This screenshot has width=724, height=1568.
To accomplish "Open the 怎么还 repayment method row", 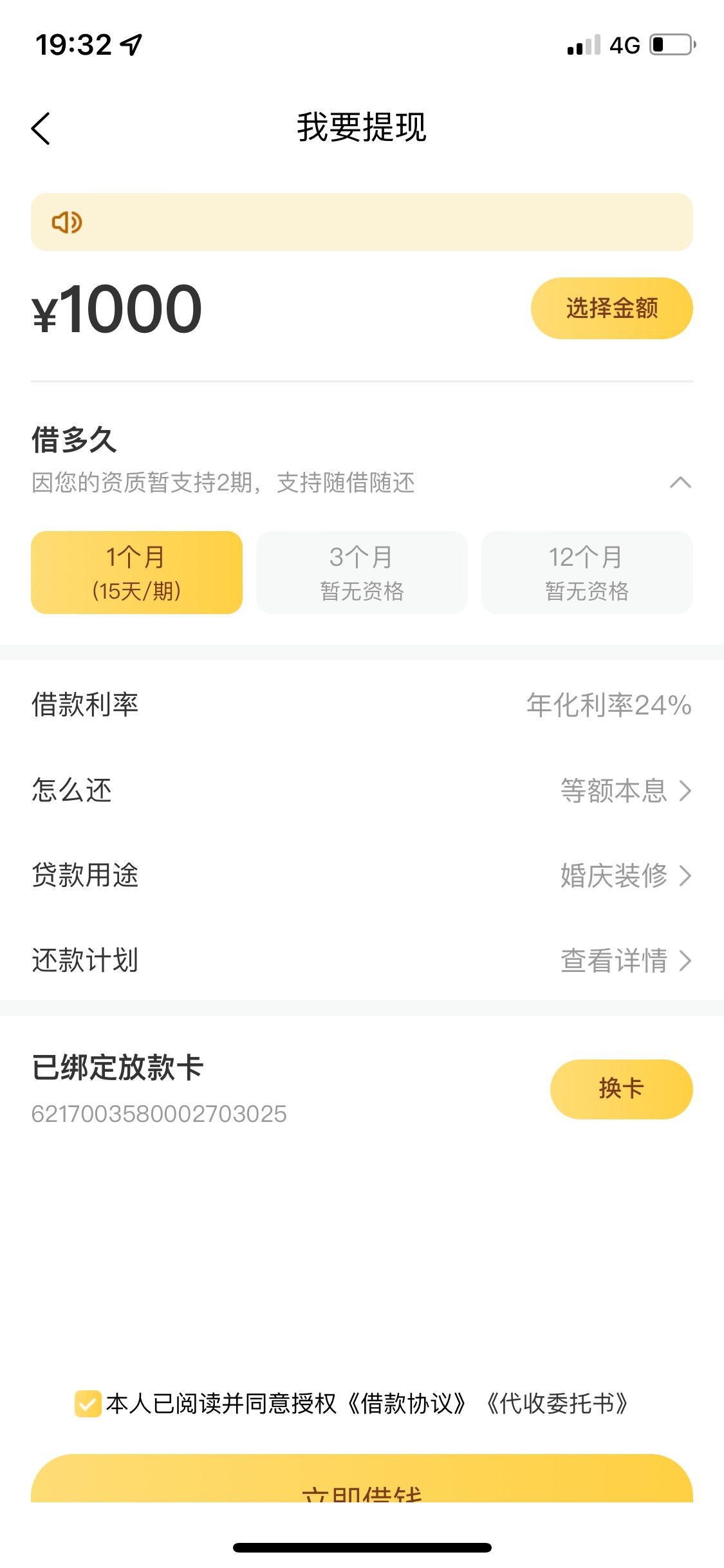I will click(x=362, y=790).
